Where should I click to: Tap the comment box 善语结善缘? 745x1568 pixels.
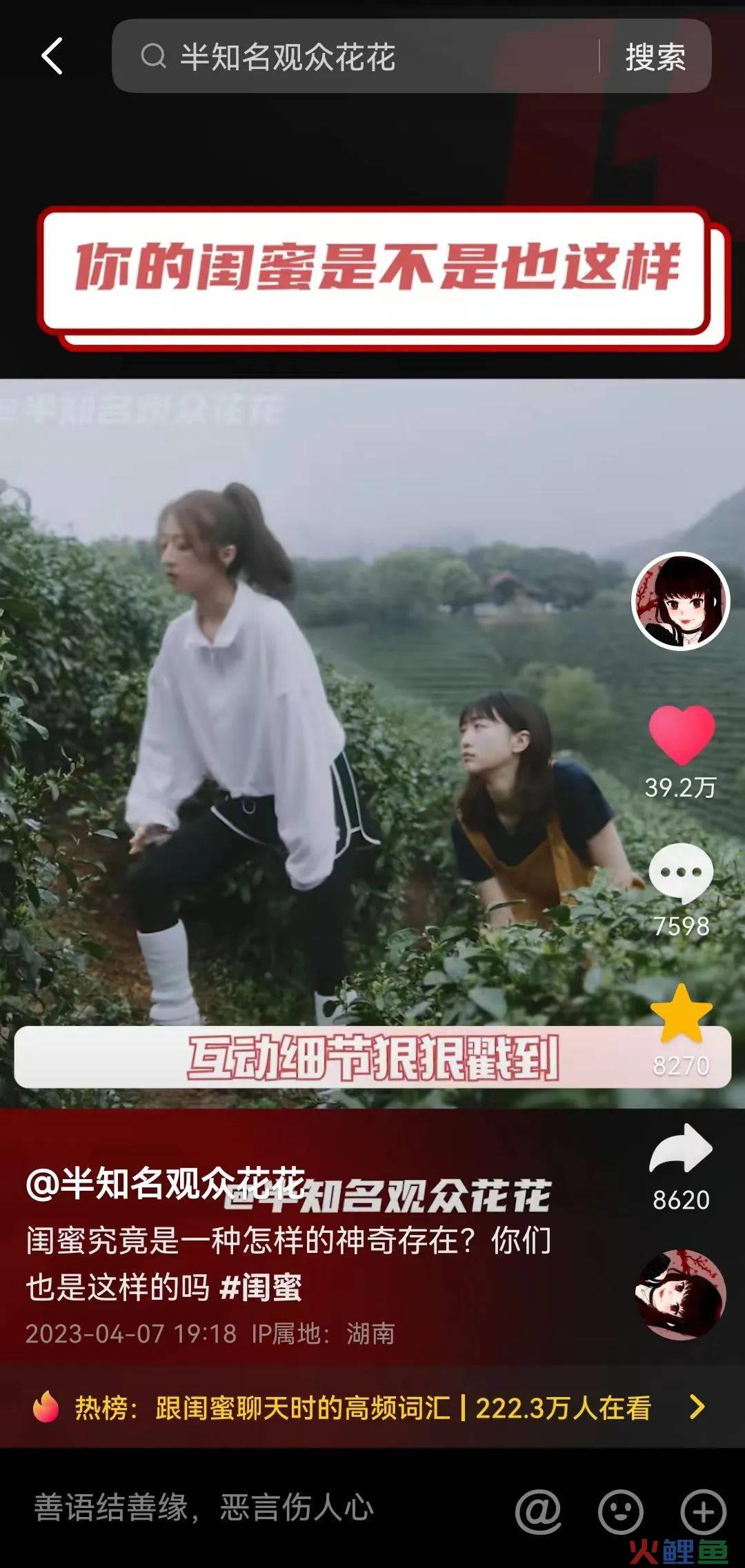[207, 1507]
